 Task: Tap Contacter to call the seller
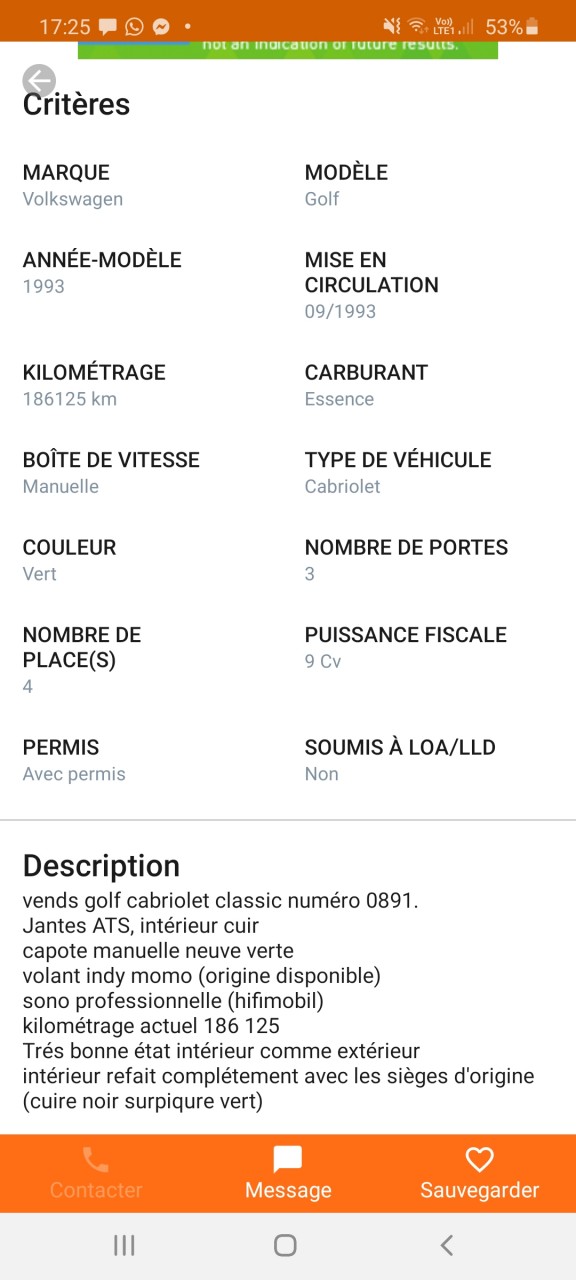click(x=96, y=1174)
